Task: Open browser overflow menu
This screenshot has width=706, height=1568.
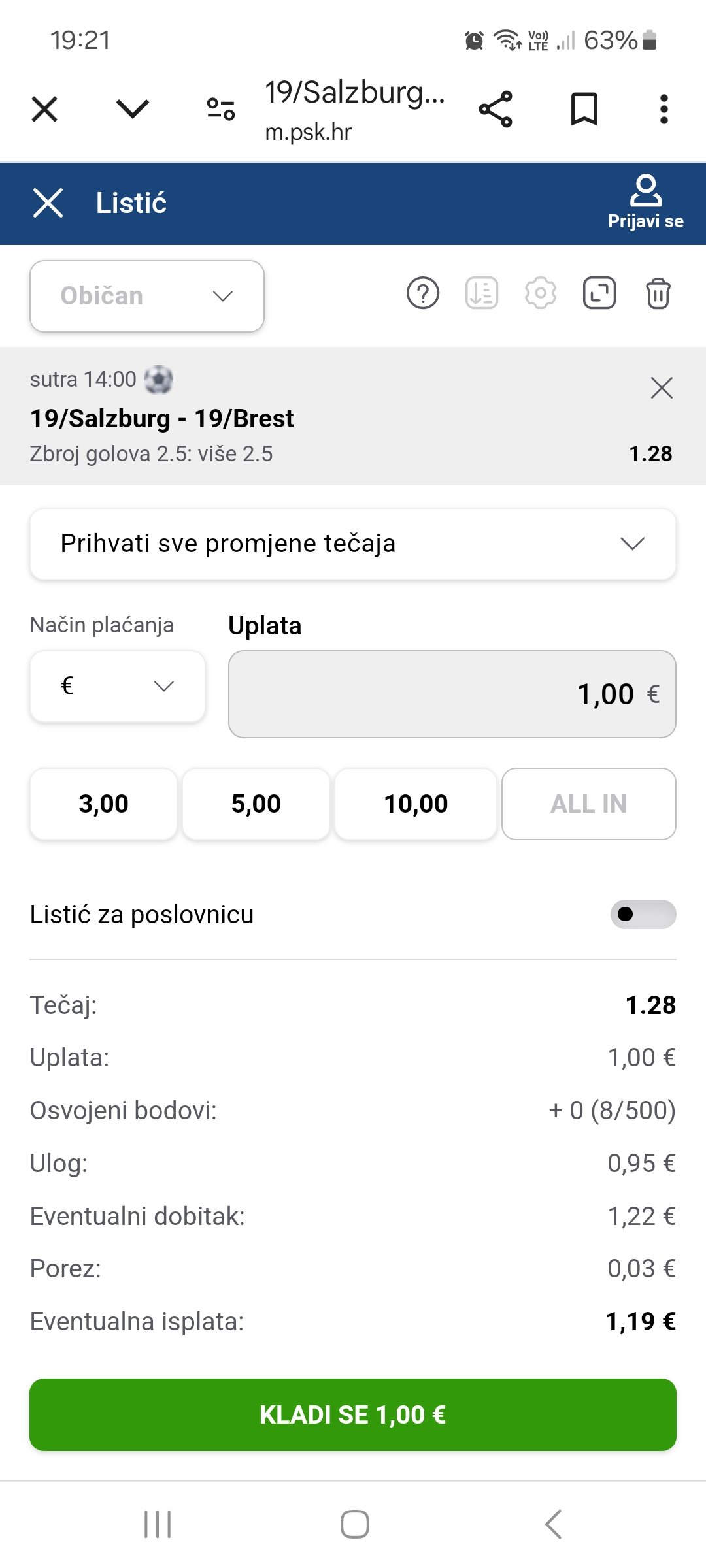Action: (x=664, y=109)
